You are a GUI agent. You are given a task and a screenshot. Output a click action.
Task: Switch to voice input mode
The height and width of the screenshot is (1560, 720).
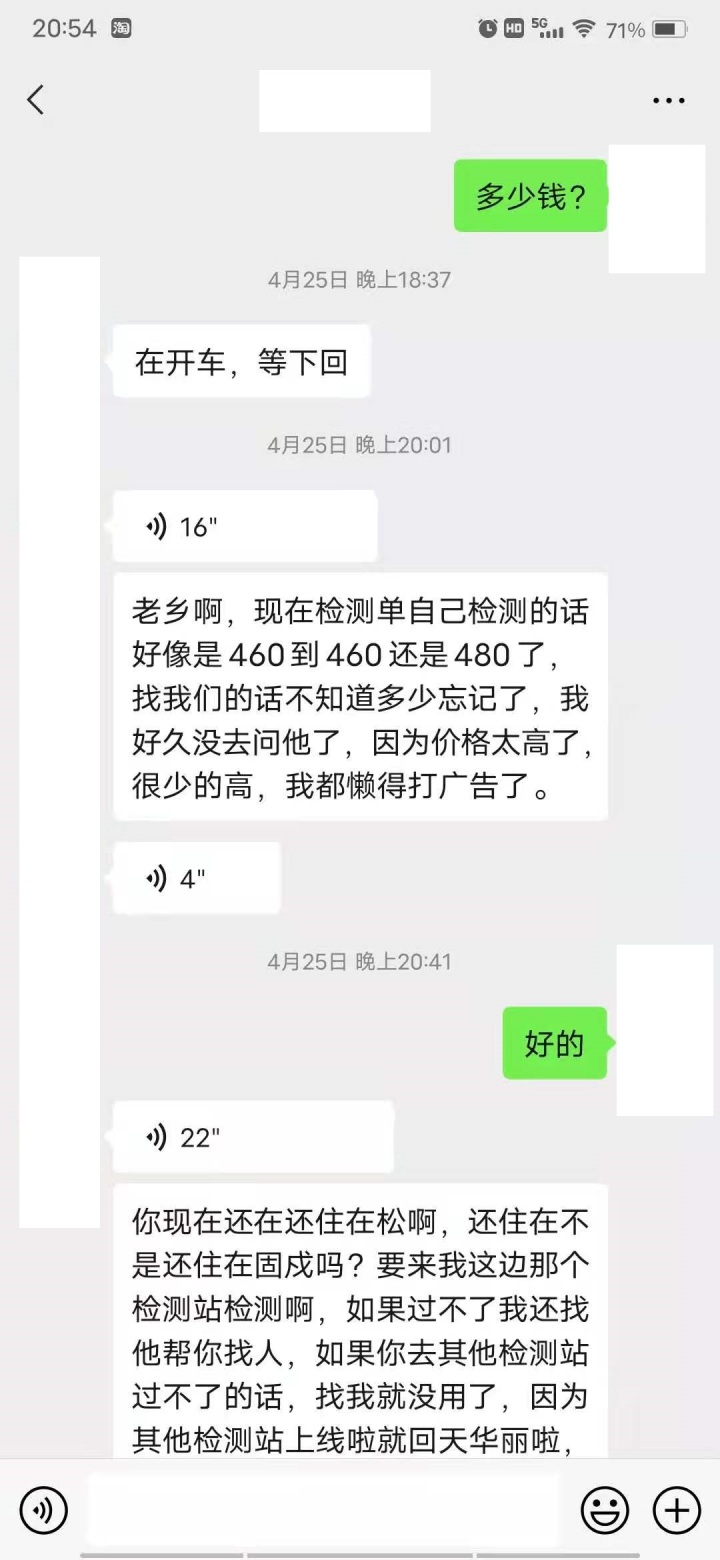click(x=43, y=1510)
